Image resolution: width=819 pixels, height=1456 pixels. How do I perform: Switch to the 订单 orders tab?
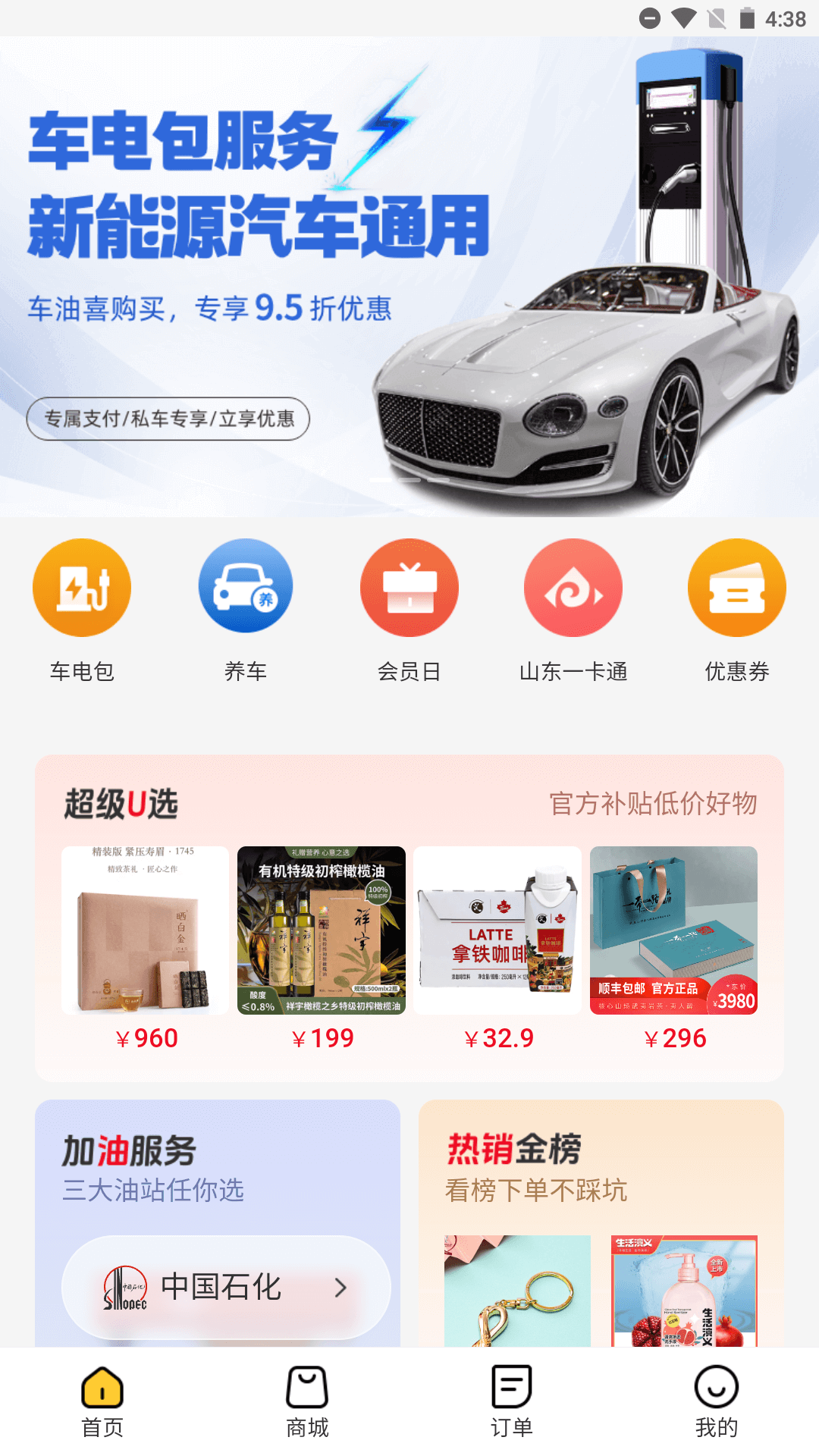[x=512, y=1401]
